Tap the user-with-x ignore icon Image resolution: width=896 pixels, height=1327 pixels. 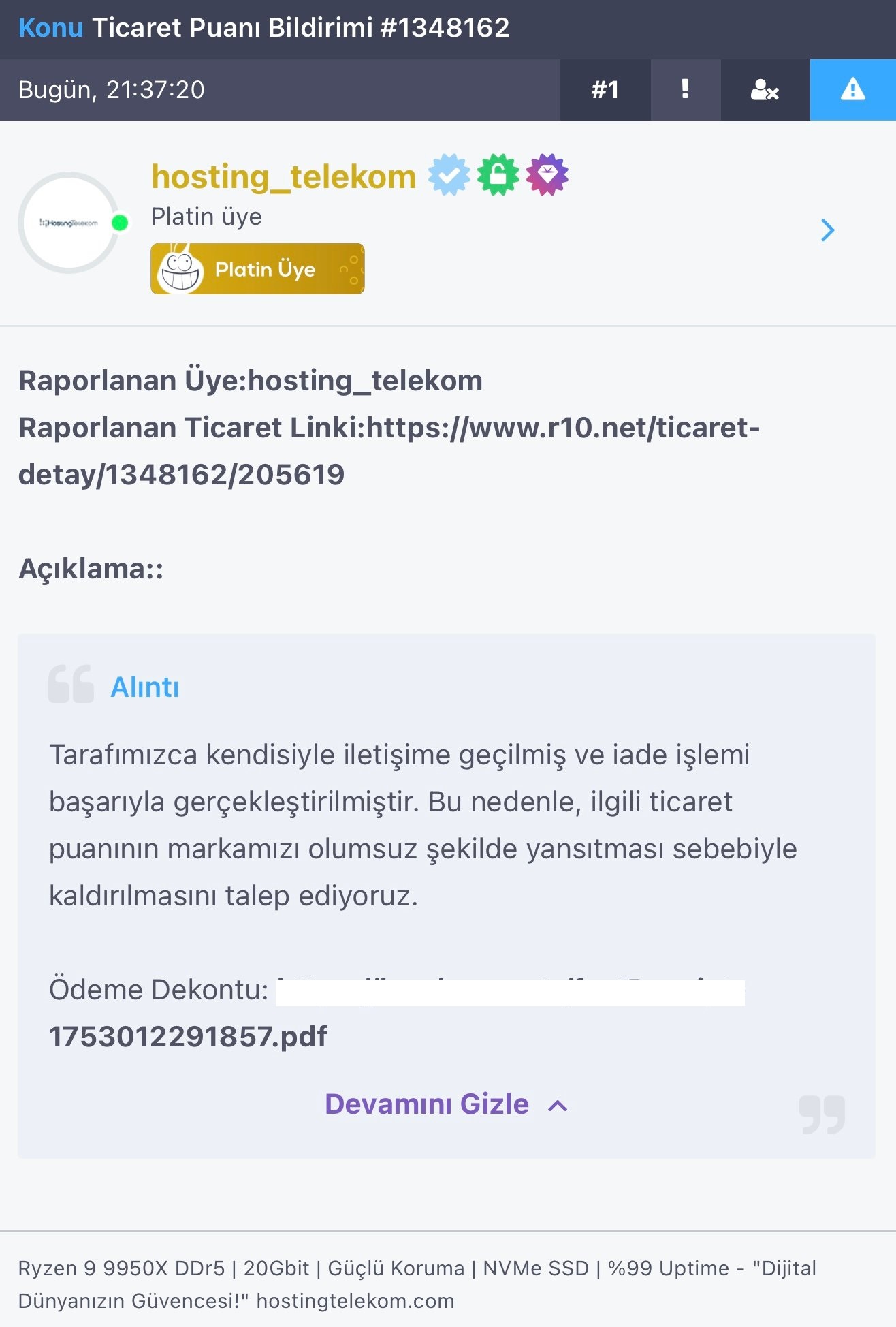pos(765,90)
